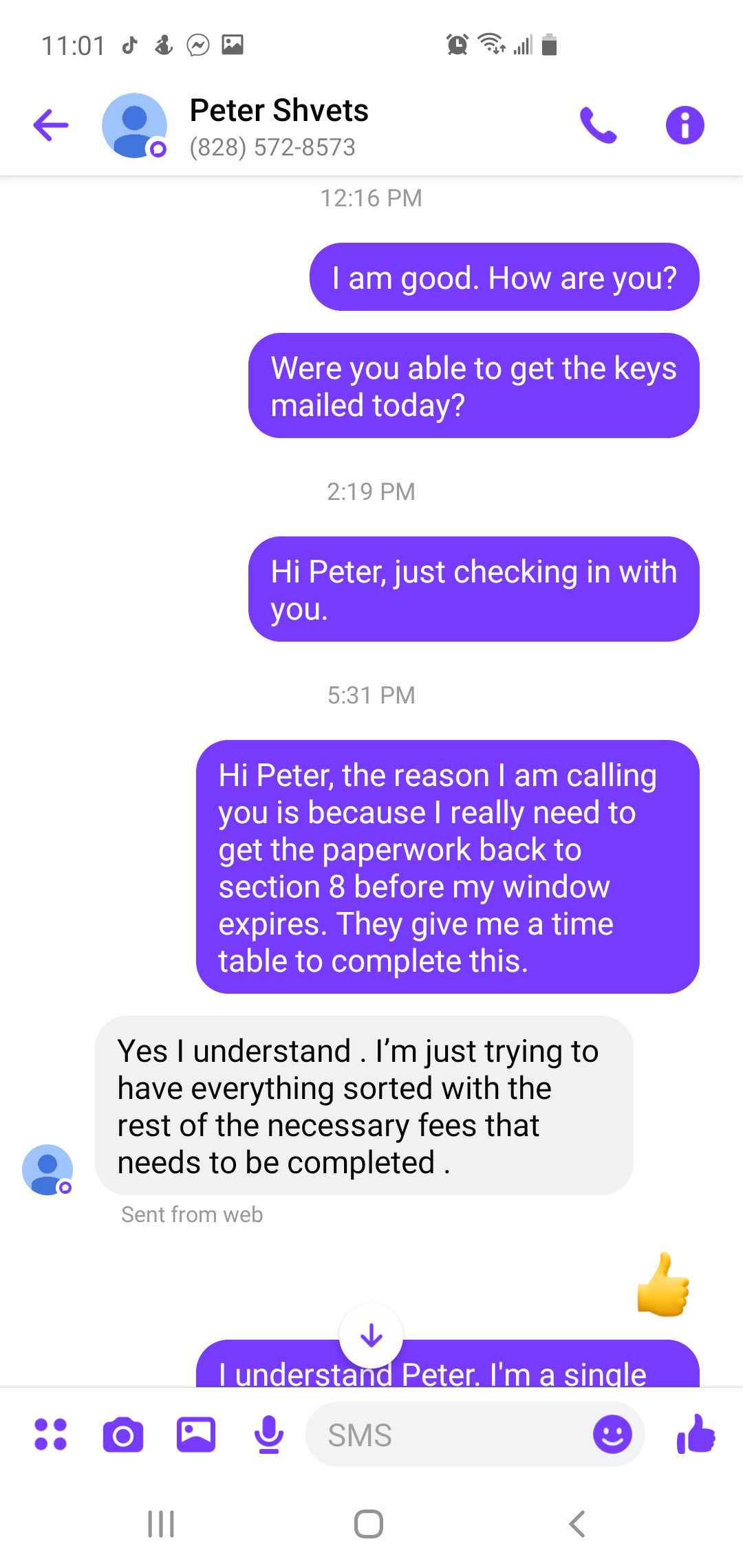Jump to latest messages with down arrow

[371, 1336]
